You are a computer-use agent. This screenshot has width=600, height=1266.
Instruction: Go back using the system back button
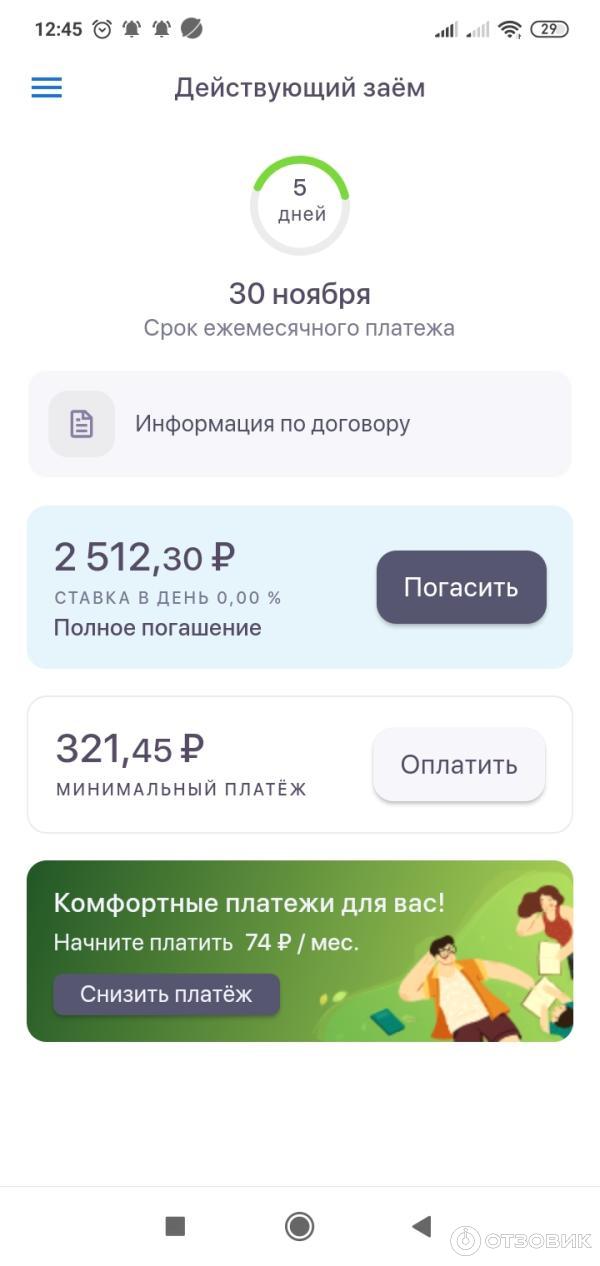(422, 1226)
